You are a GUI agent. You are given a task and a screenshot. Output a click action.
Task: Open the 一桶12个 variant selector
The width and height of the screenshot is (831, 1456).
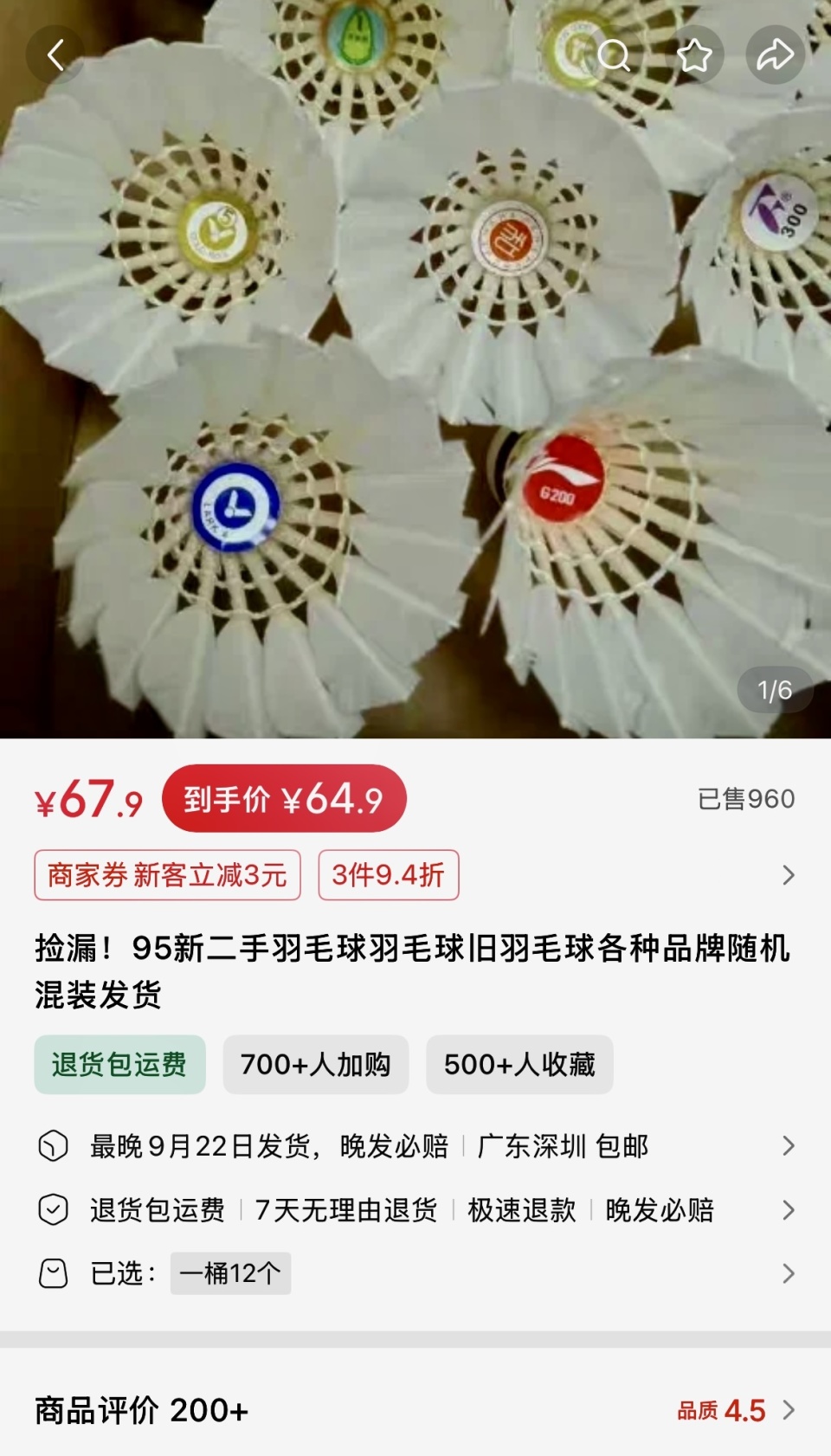230,1273
